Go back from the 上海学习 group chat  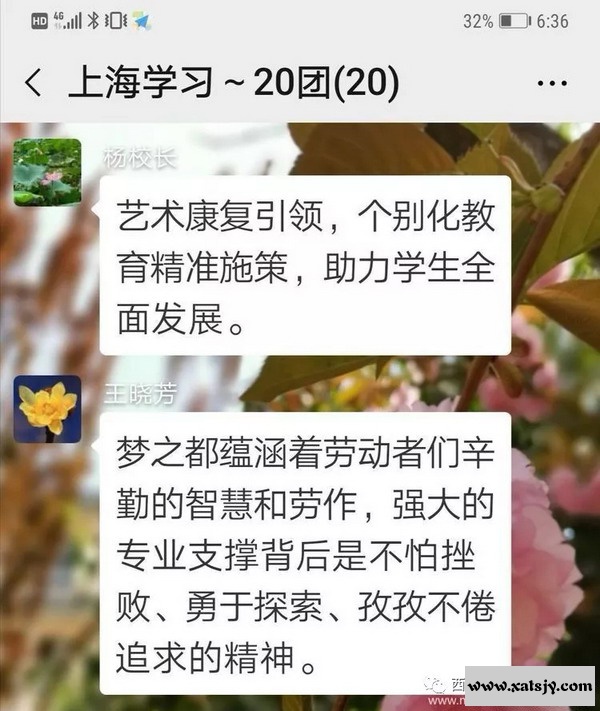pyautogui.click(x=33, y=83)
